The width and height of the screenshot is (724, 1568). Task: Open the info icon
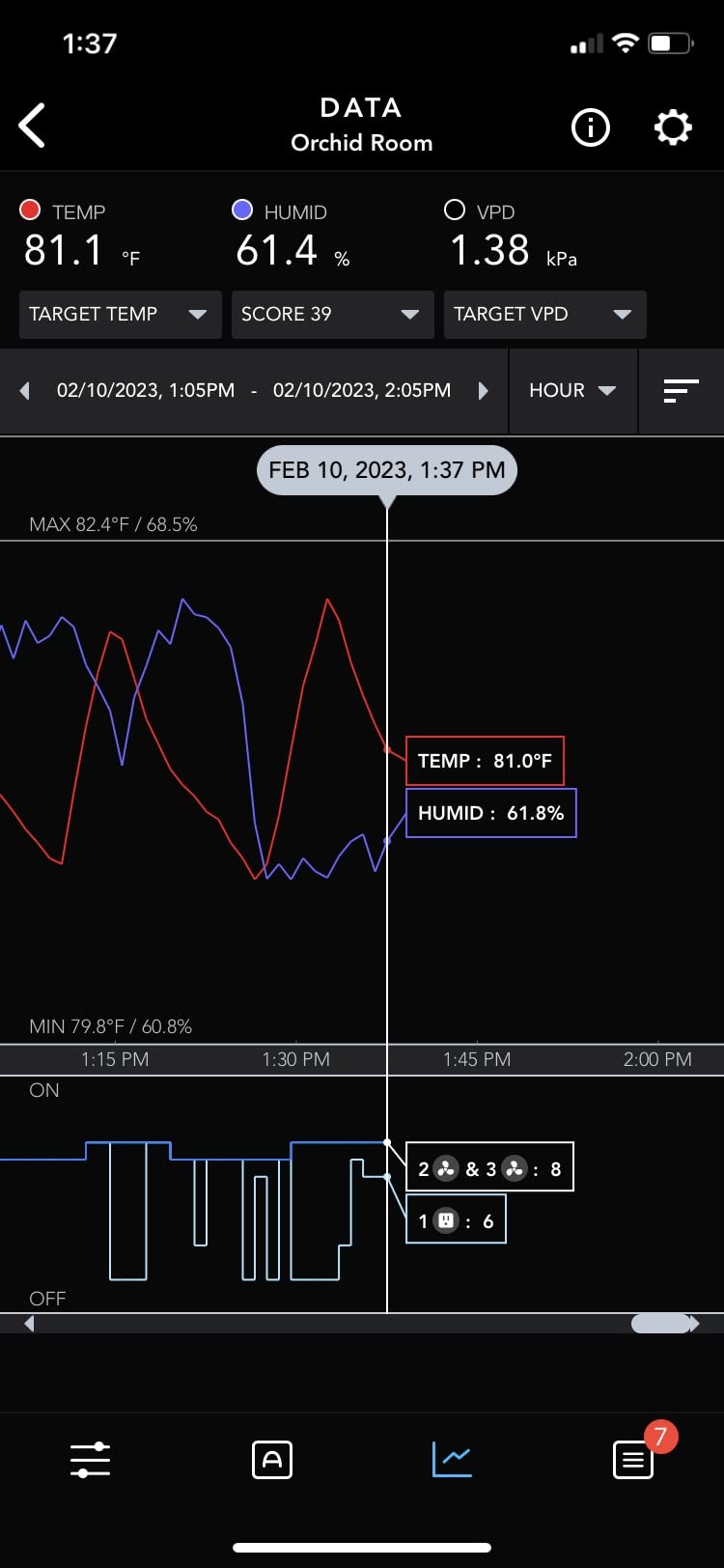click(x=591, y=127)
